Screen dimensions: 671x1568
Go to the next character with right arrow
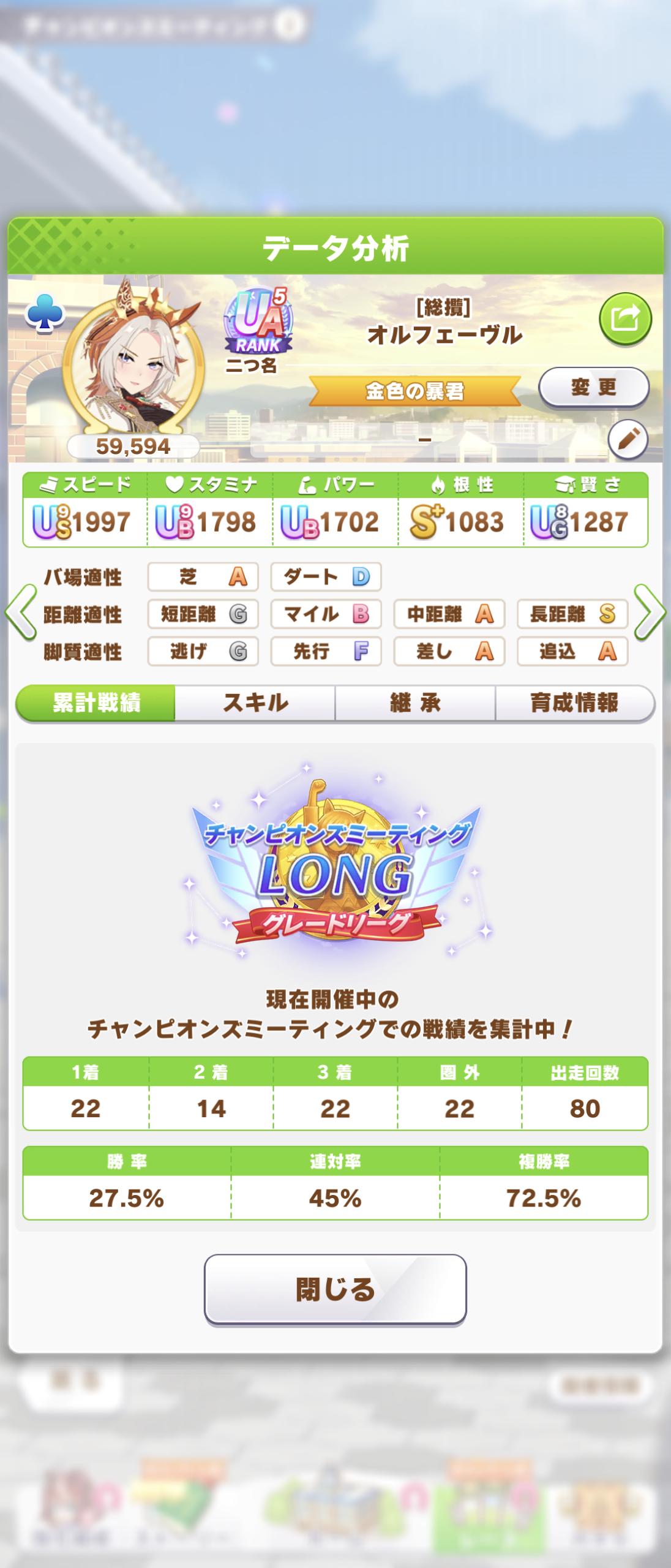click(x=650, y=613)
